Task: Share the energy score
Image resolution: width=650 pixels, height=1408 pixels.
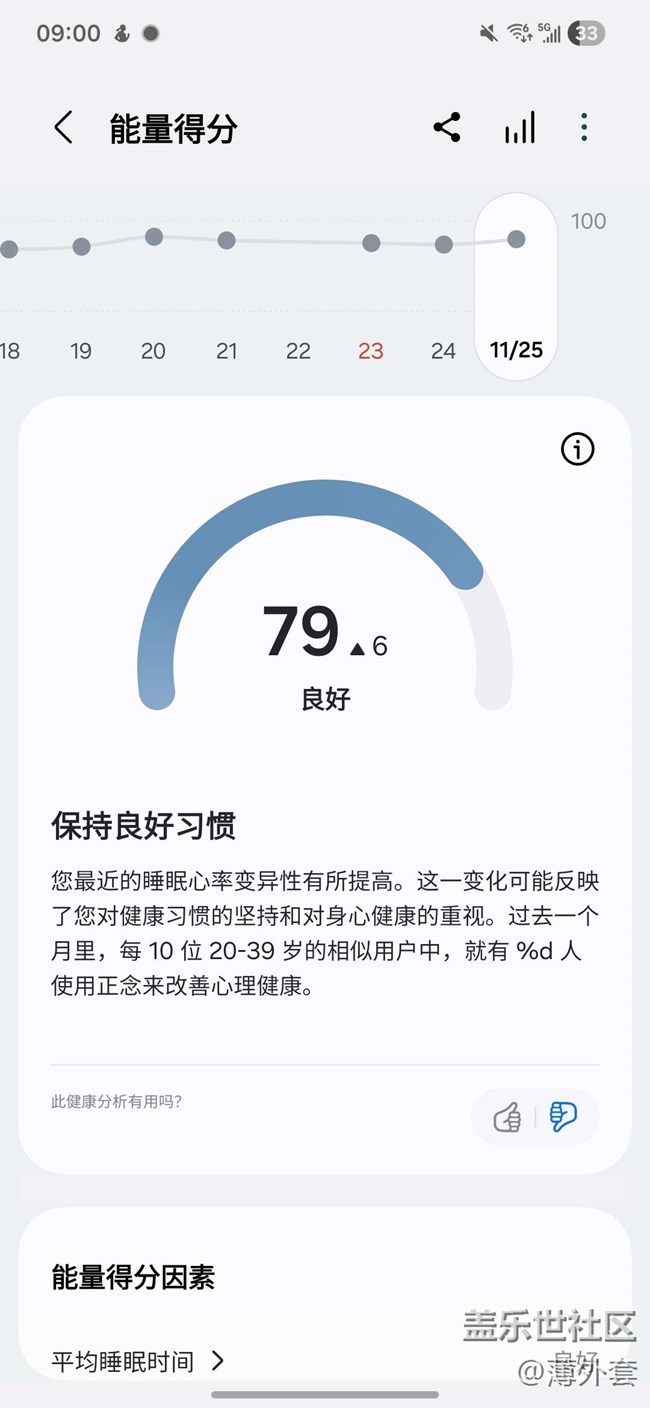Action: [x=447, y=128]
